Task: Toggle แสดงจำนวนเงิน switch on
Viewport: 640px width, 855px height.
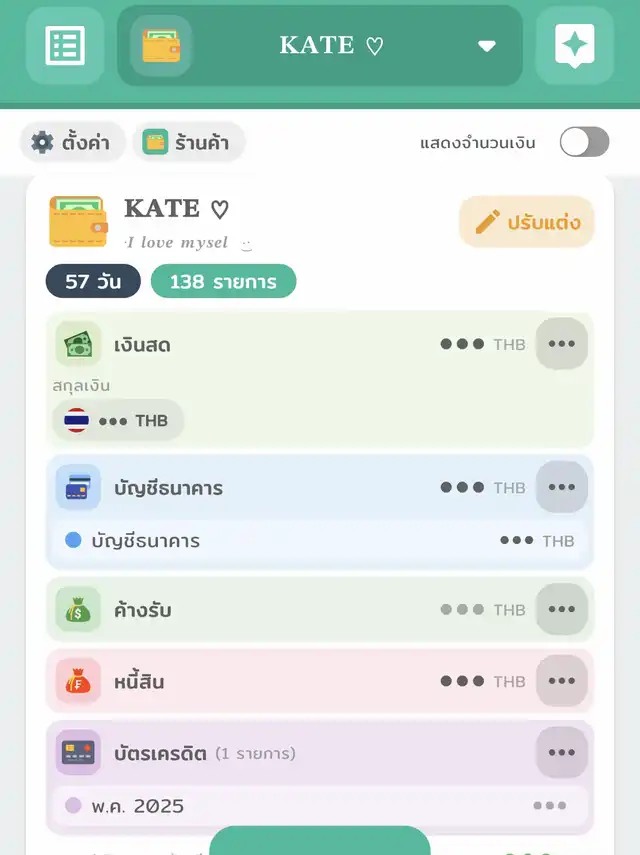Action: [584, 142]
